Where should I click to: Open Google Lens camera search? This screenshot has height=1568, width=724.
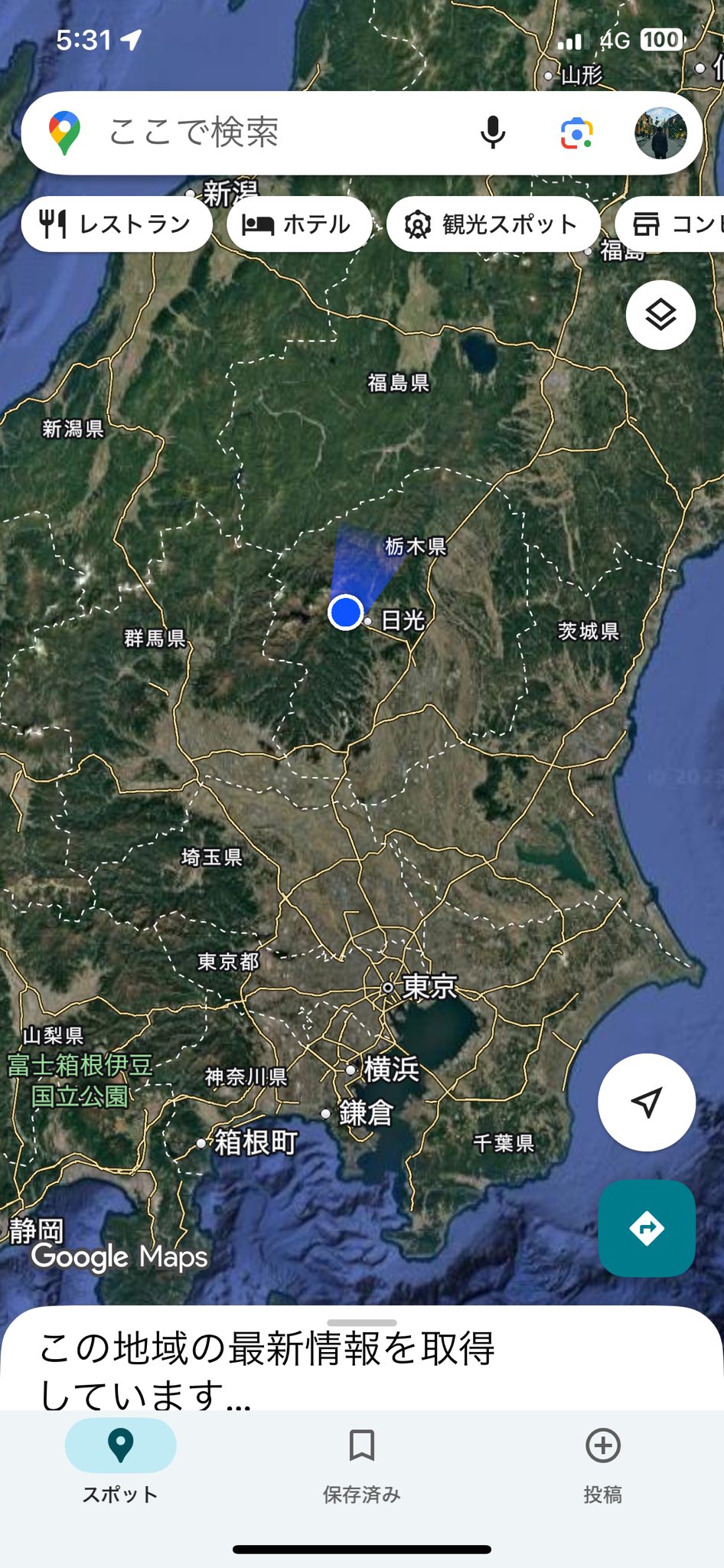576,133
